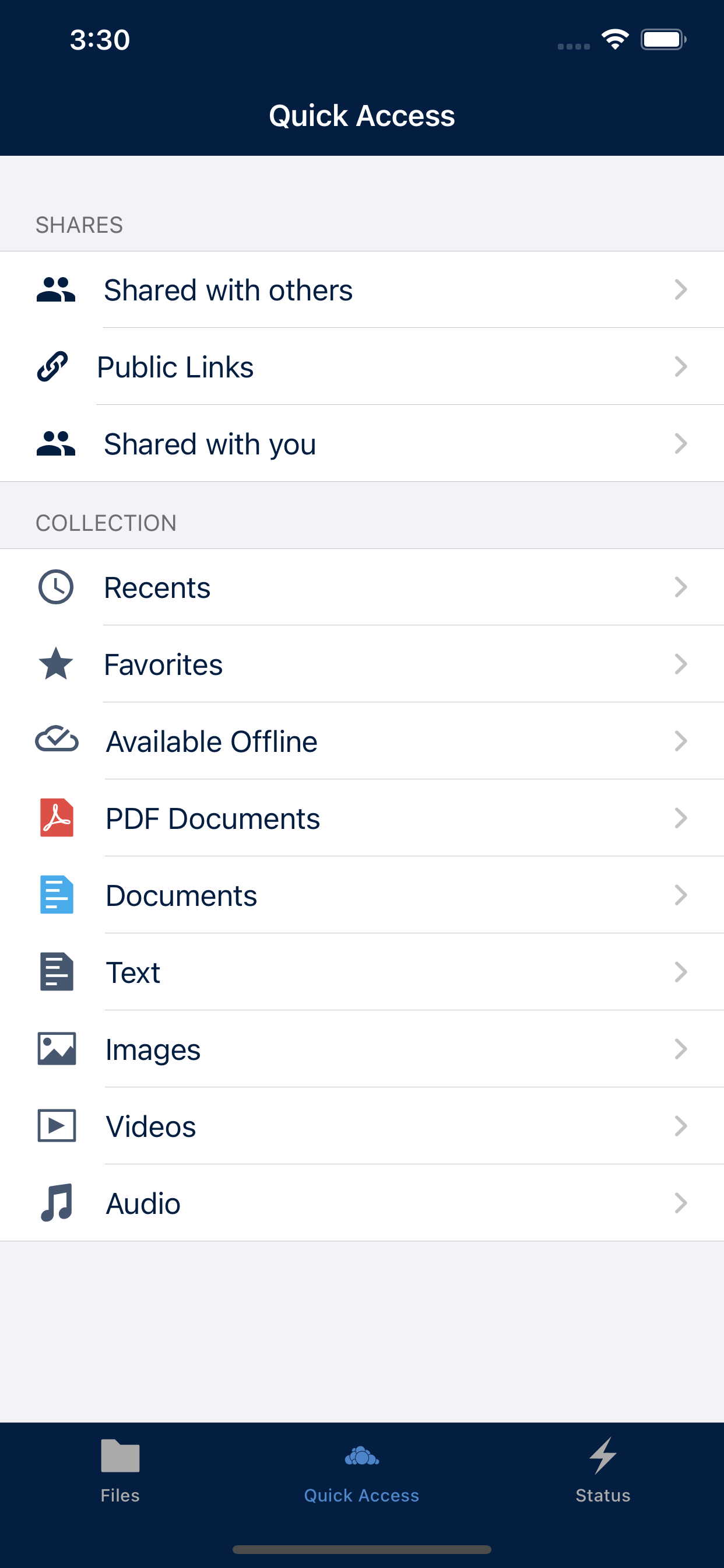Screen dimensions: 724x1568
Task: Browse Images
Action: pos(361,1049)
